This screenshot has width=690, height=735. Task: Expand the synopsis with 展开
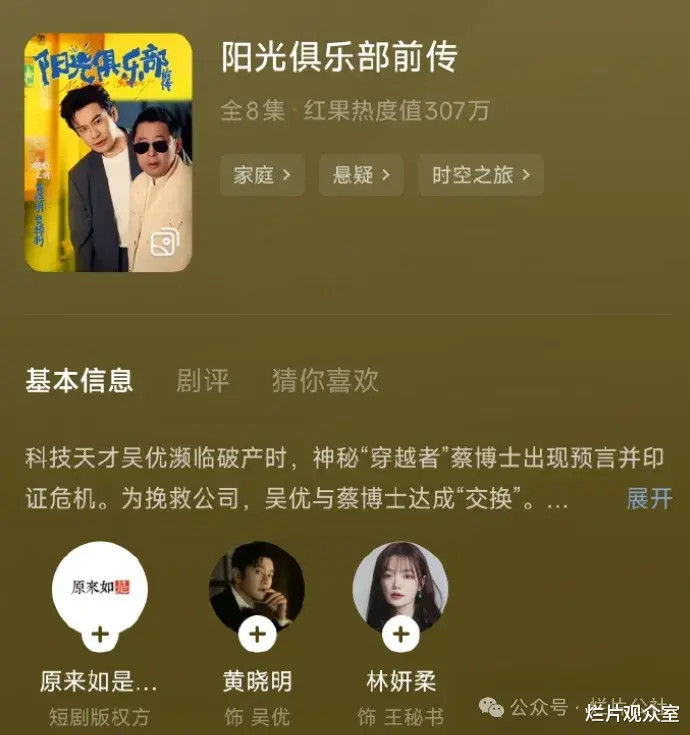(x=649, y=498)
